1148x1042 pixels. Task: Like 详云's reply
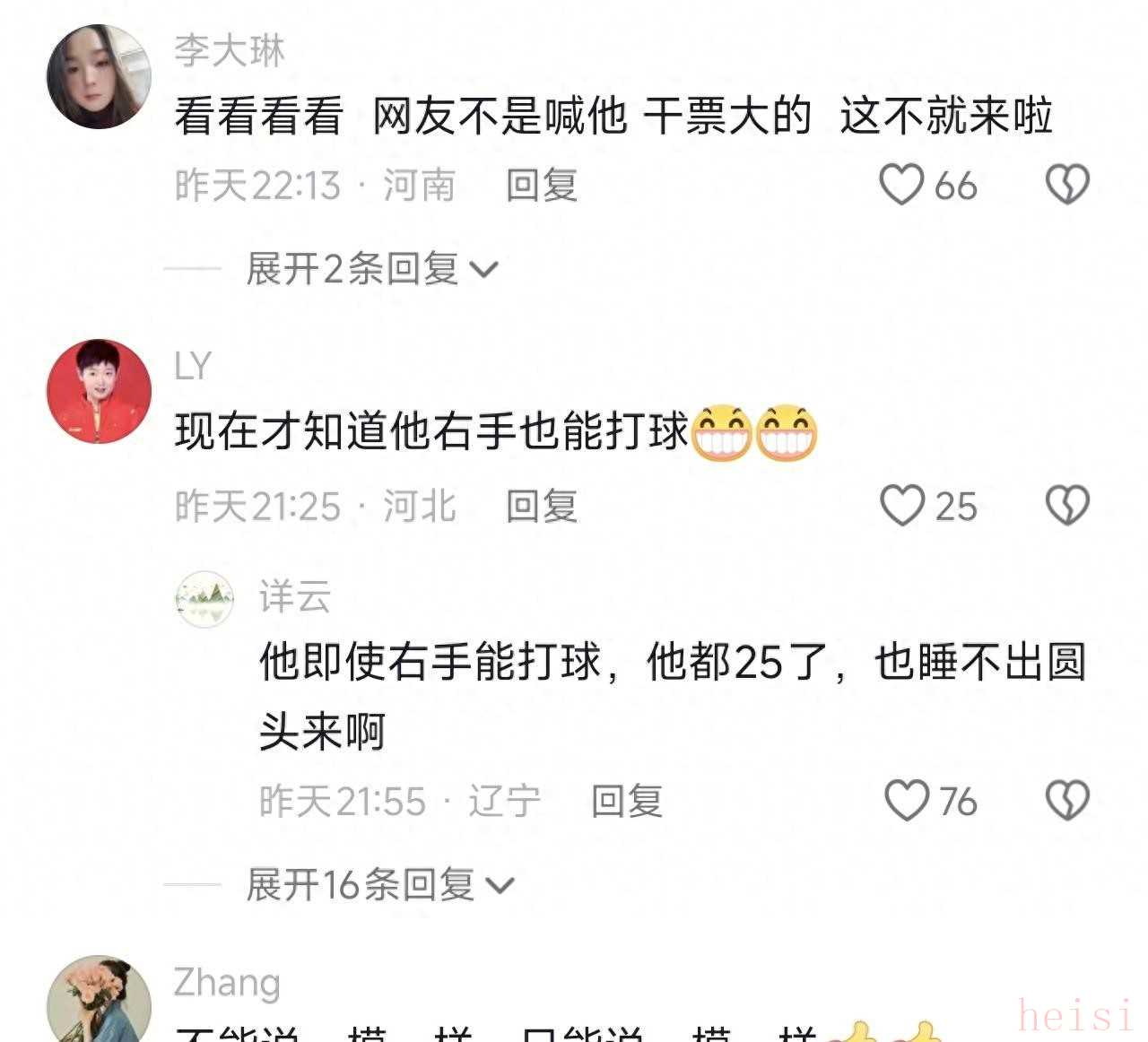pyautogui.click(x=907, y=800)
